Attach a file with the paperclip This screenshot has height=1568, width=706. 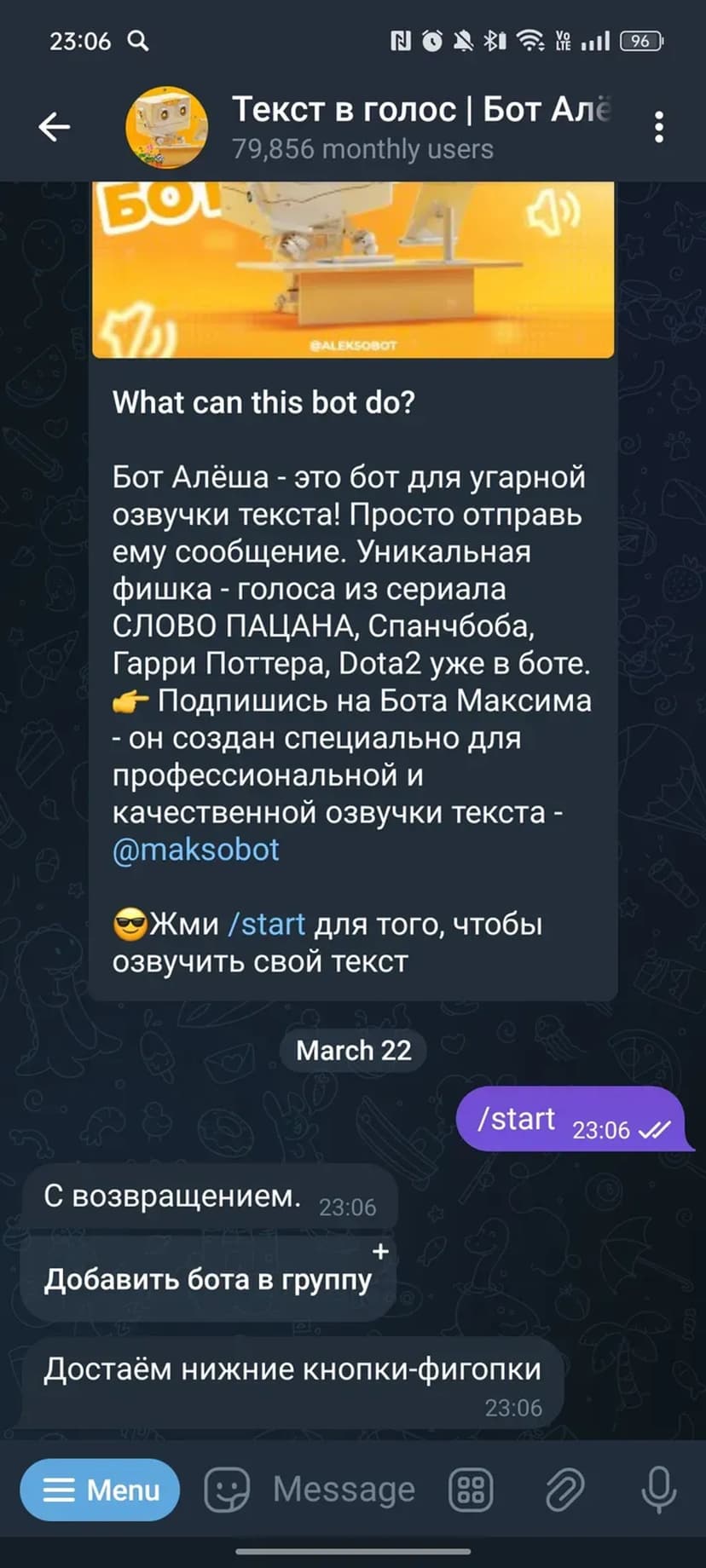pos(564,1490)
